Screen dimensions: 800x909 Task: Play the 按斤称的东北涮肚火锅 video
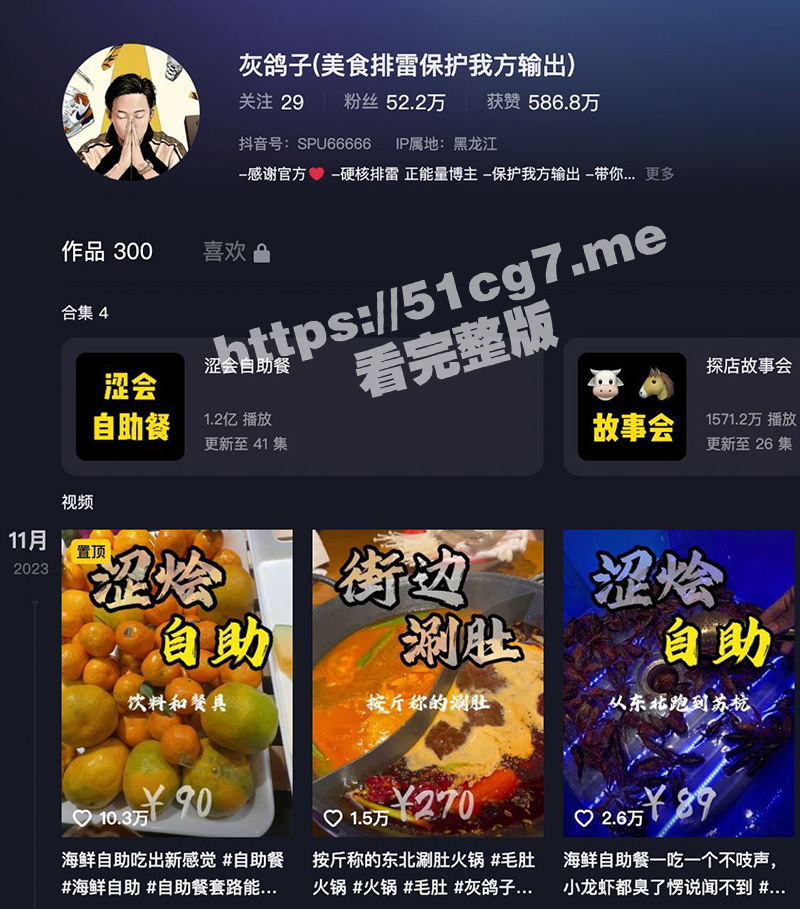tap(428, 682)
